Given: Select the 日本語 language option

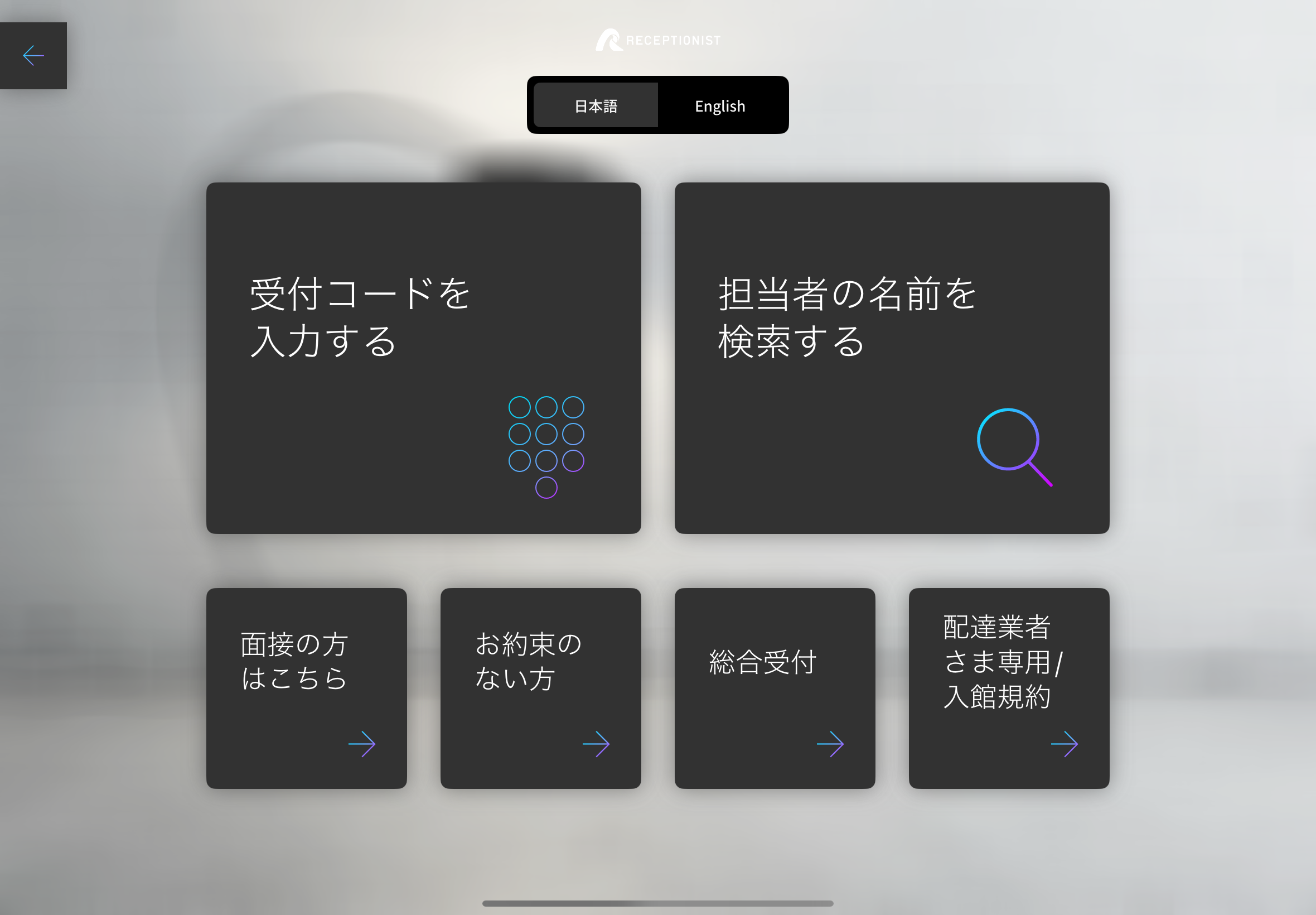Looking at the screenshot, I should coord(595,105).
